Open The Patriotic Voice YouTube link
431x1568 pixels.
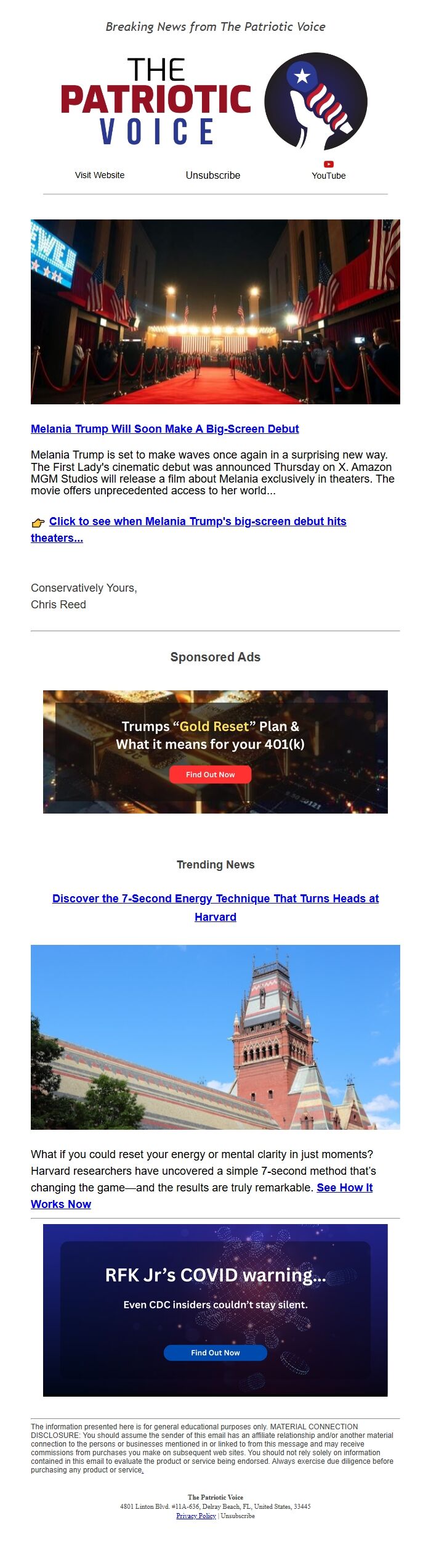tap(328, 171)
